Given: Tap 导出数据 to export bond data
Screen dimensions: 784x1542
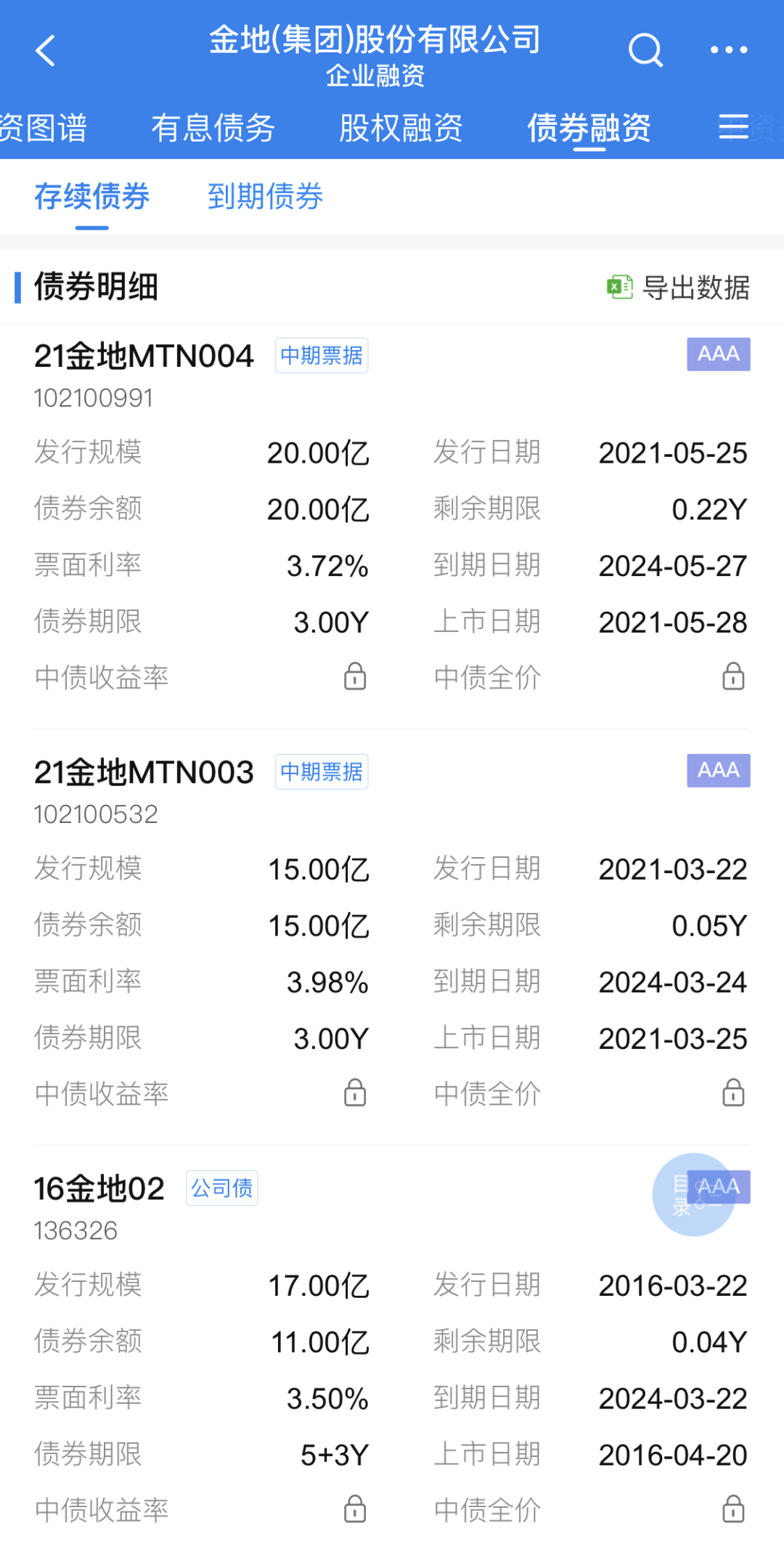Looking at the screenshot, I should pos(679,288).
